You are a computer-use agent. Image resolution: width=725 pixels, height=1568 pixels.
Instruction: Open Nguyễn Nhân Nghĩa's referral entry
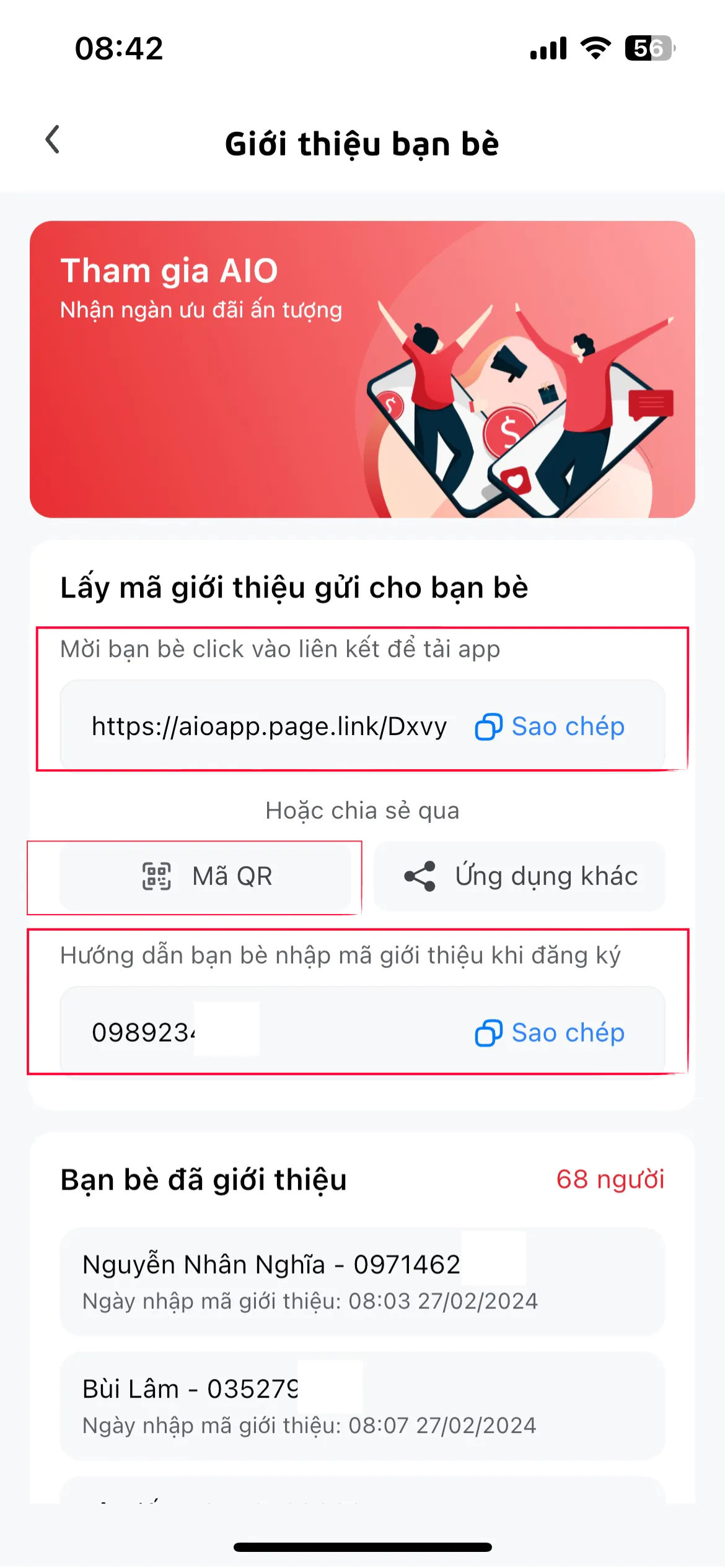pos(362,1281)
